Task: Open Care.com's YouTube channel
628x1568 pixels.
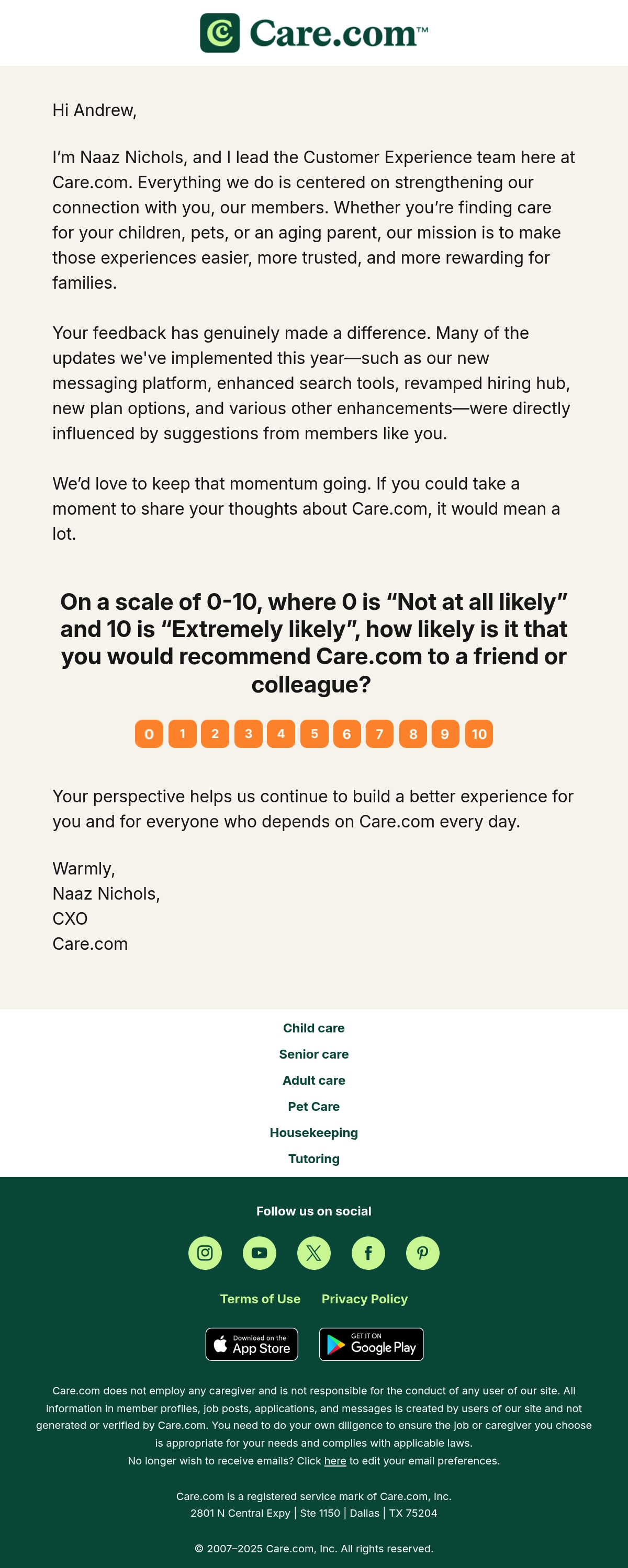Action: (x=260, y=1253)
